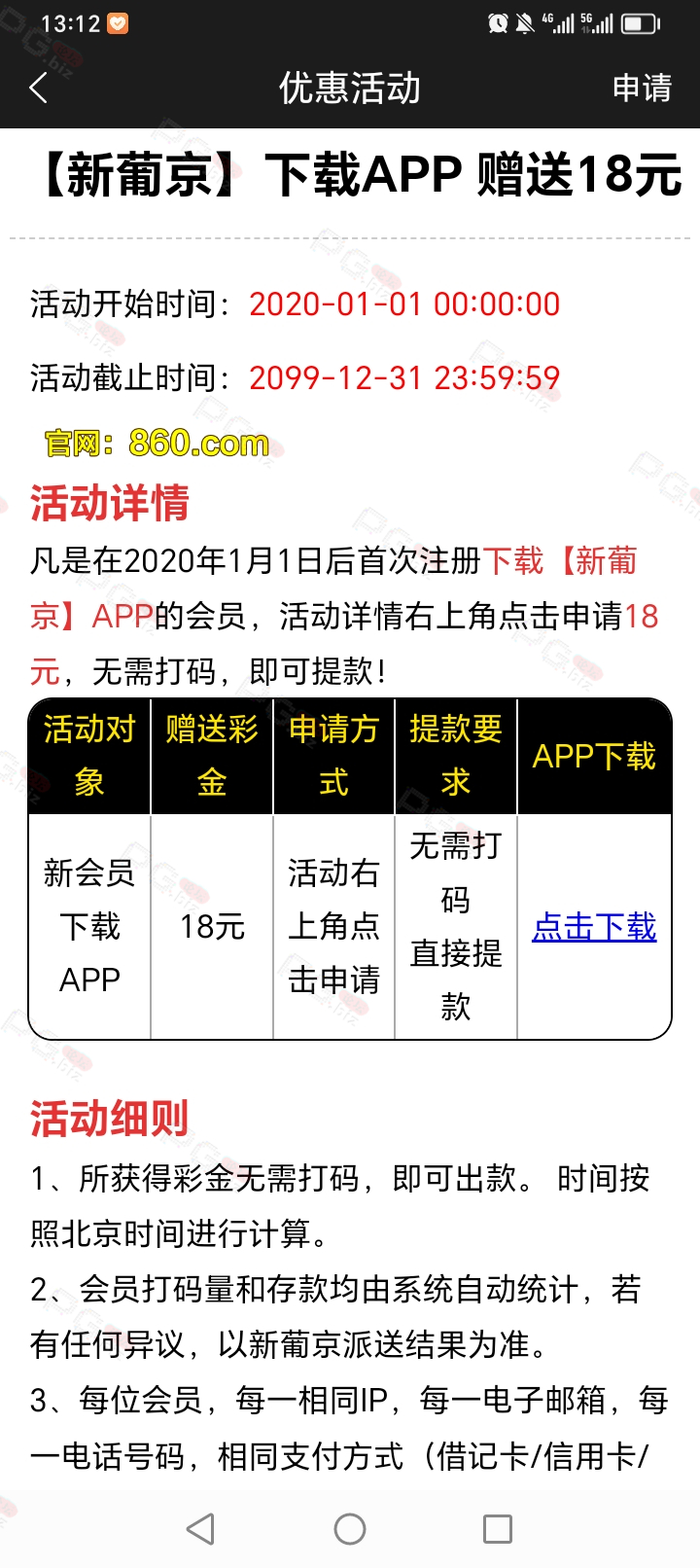The width and height of the screenshot is (700, 1568).
Task: Go to the home screen
Action: tap(350, 1529)
